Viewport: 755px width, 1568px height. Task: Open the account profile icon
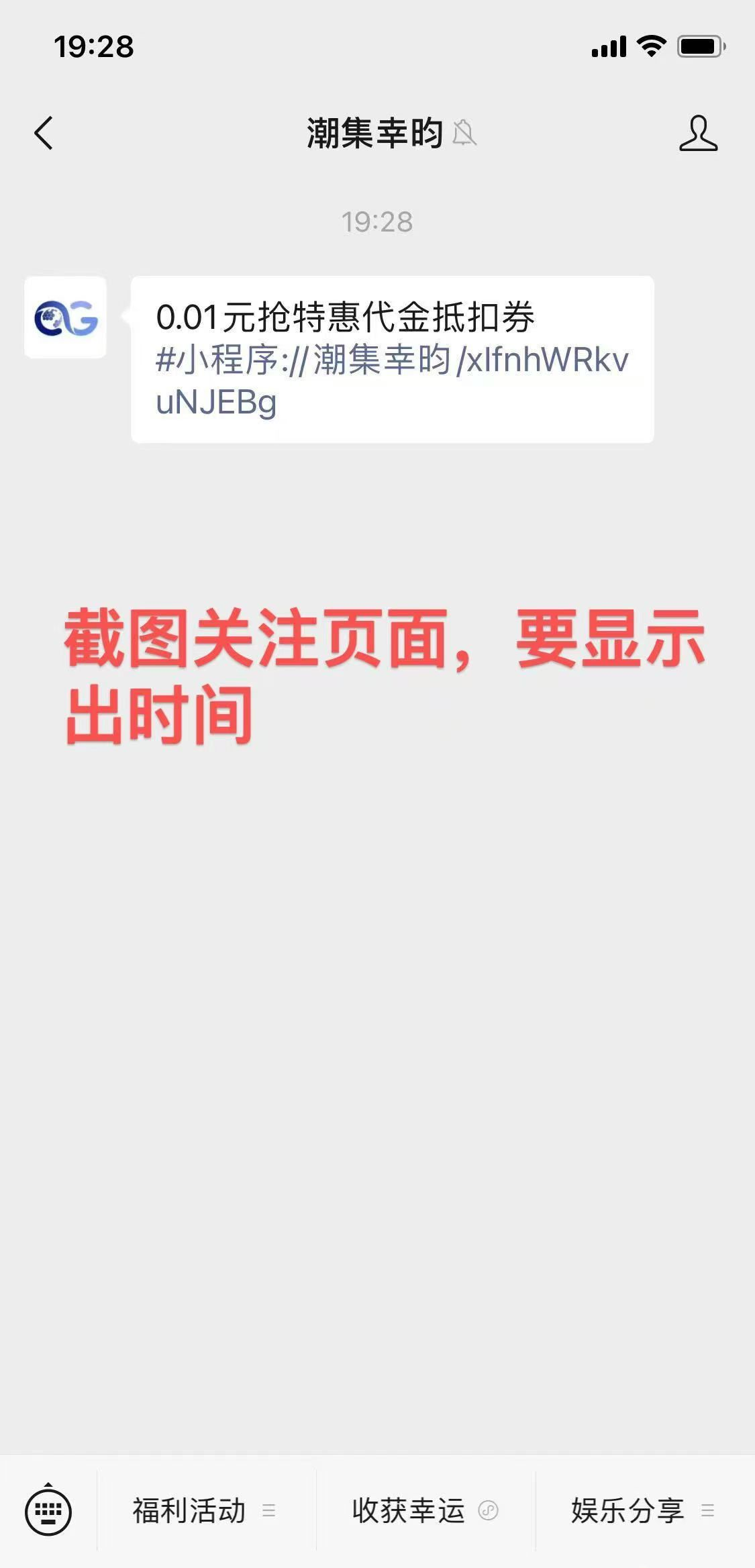pos(698,133)
